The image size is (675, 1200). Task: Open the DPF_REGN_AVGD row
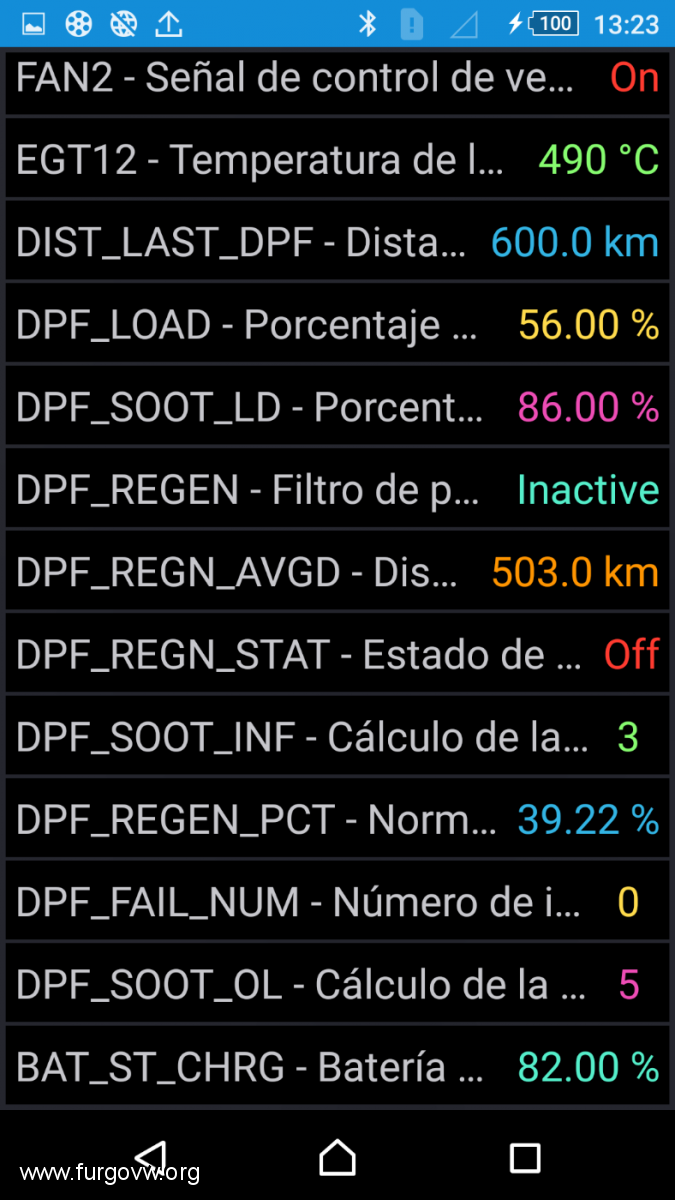click(337, 571)
